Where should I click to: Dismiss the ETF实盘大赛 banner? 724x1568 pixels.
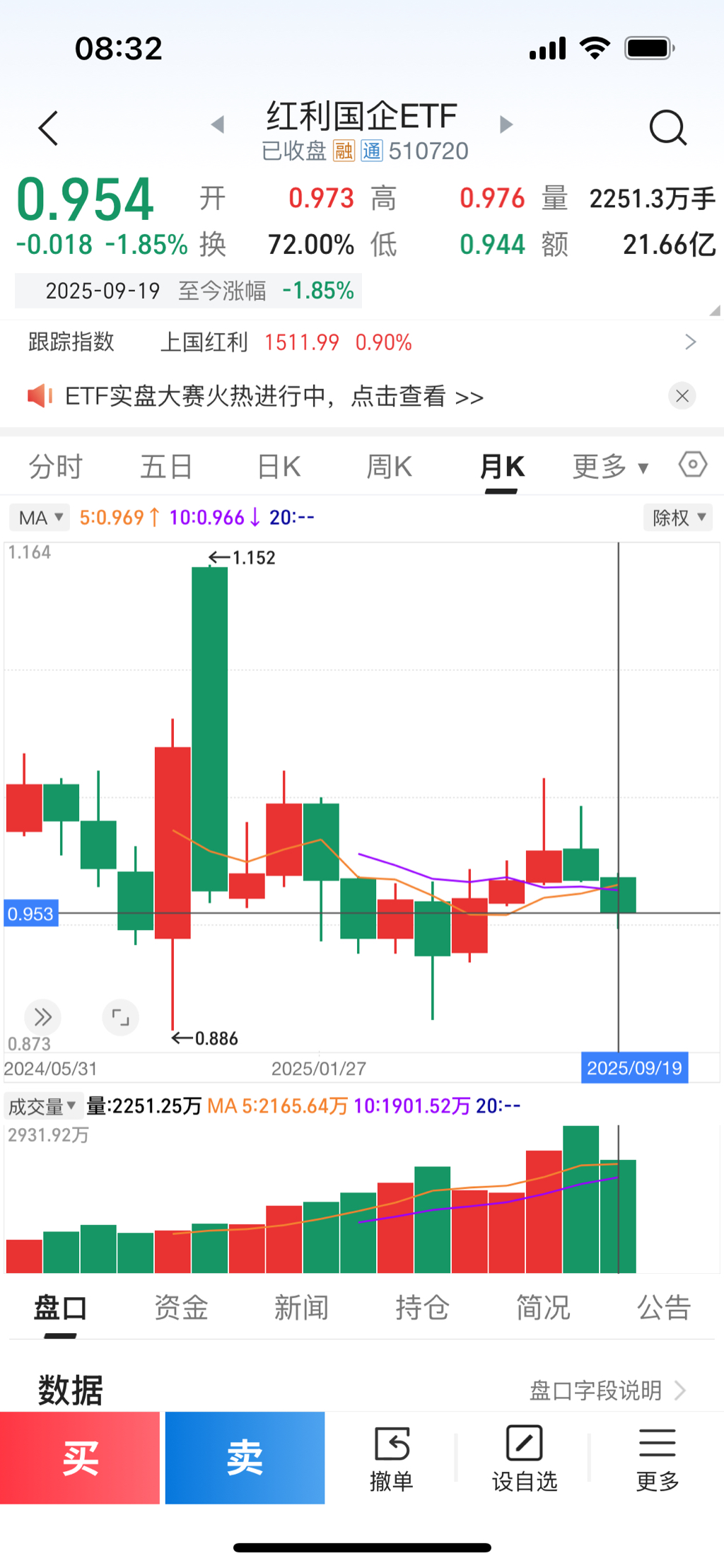682,396
